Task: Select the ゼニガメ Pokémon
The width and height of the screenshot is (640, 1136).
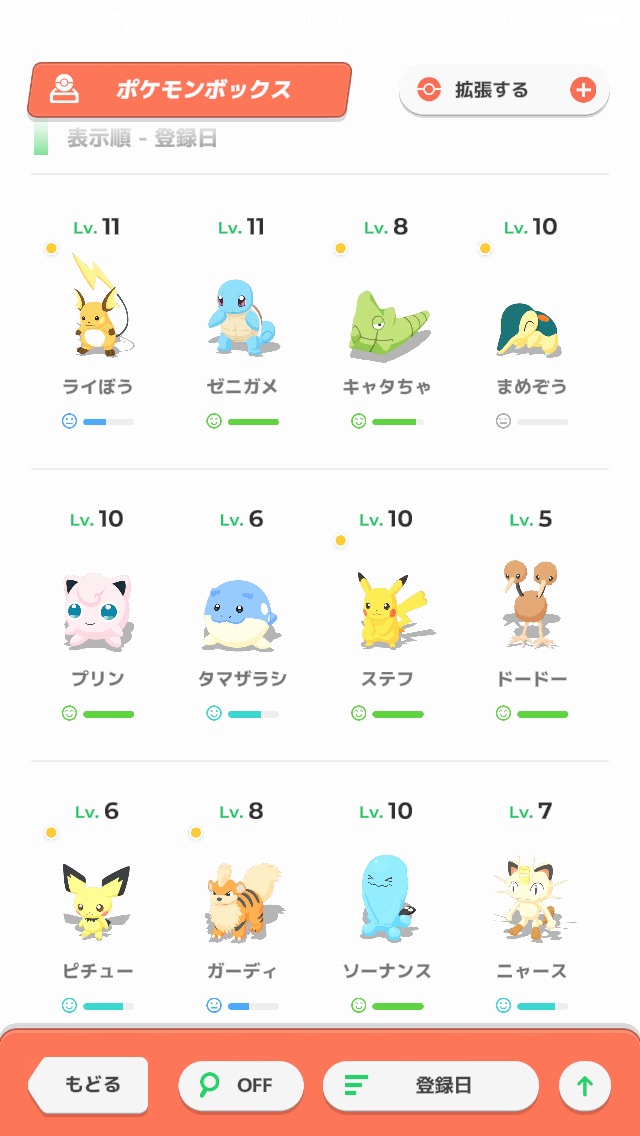Action: 241,320
